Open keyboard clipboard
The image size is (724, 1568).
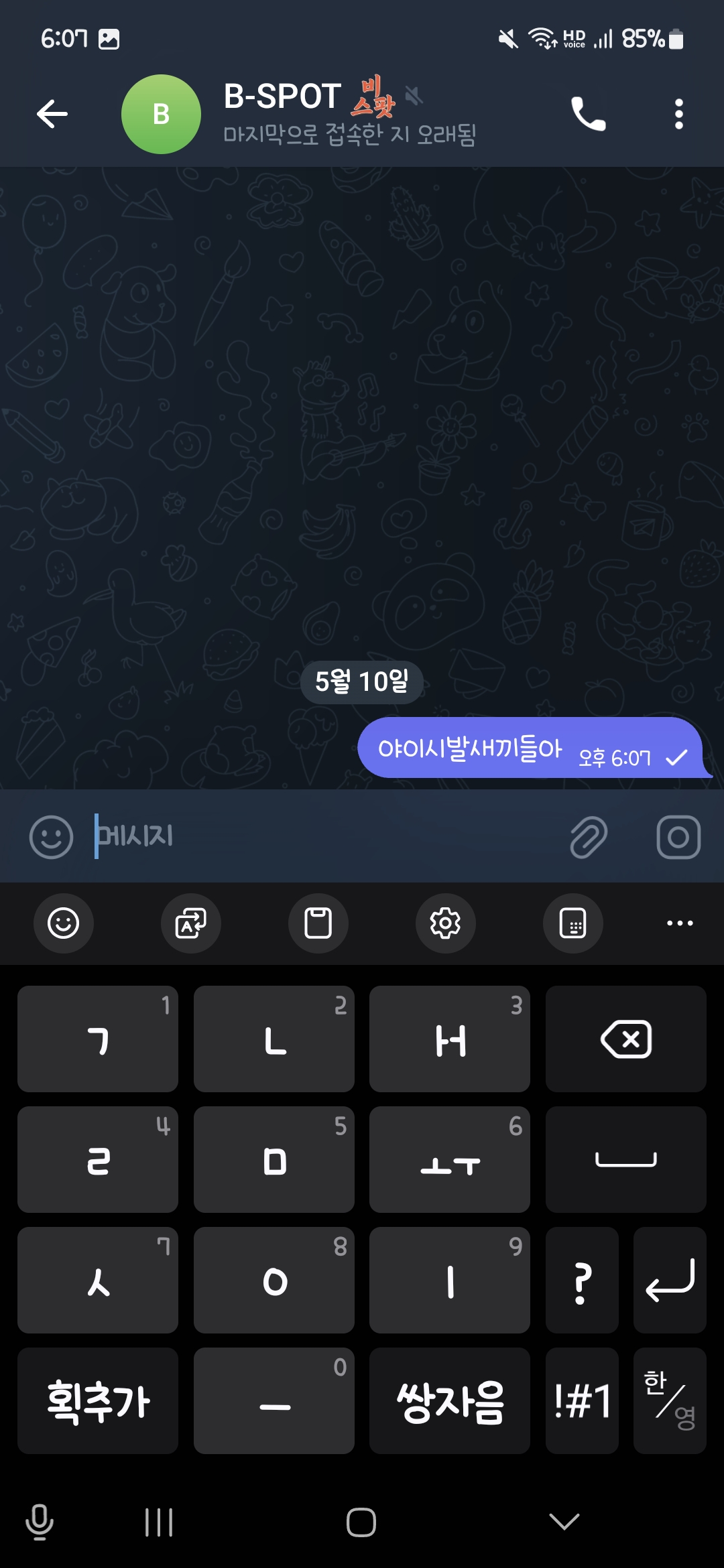[318, 923]
